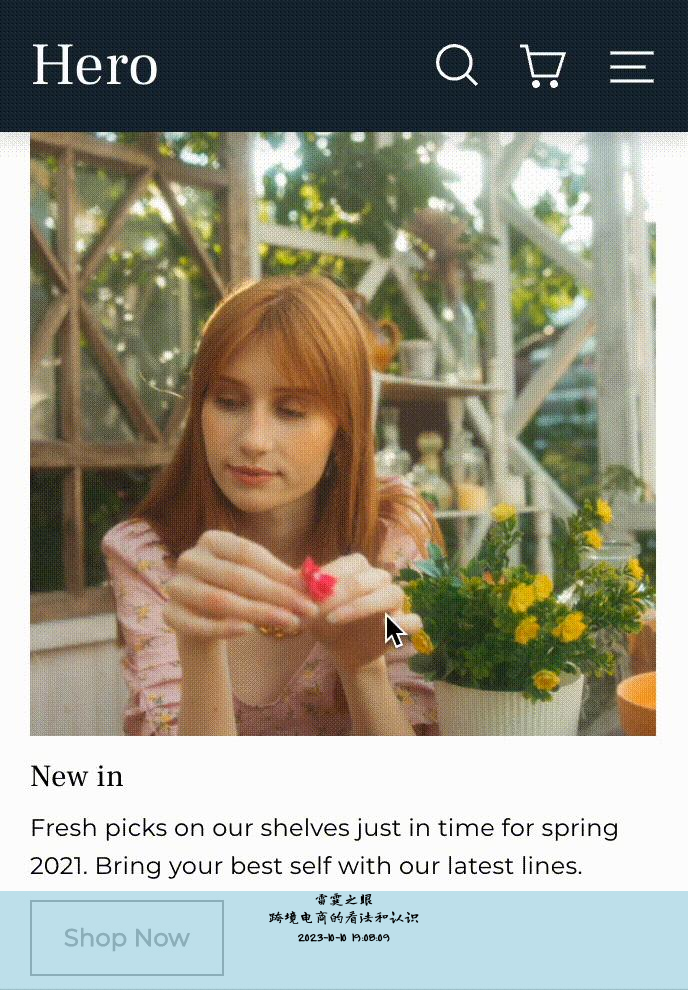
Task: Go to the Hero home logo
Action: point(94,66)
